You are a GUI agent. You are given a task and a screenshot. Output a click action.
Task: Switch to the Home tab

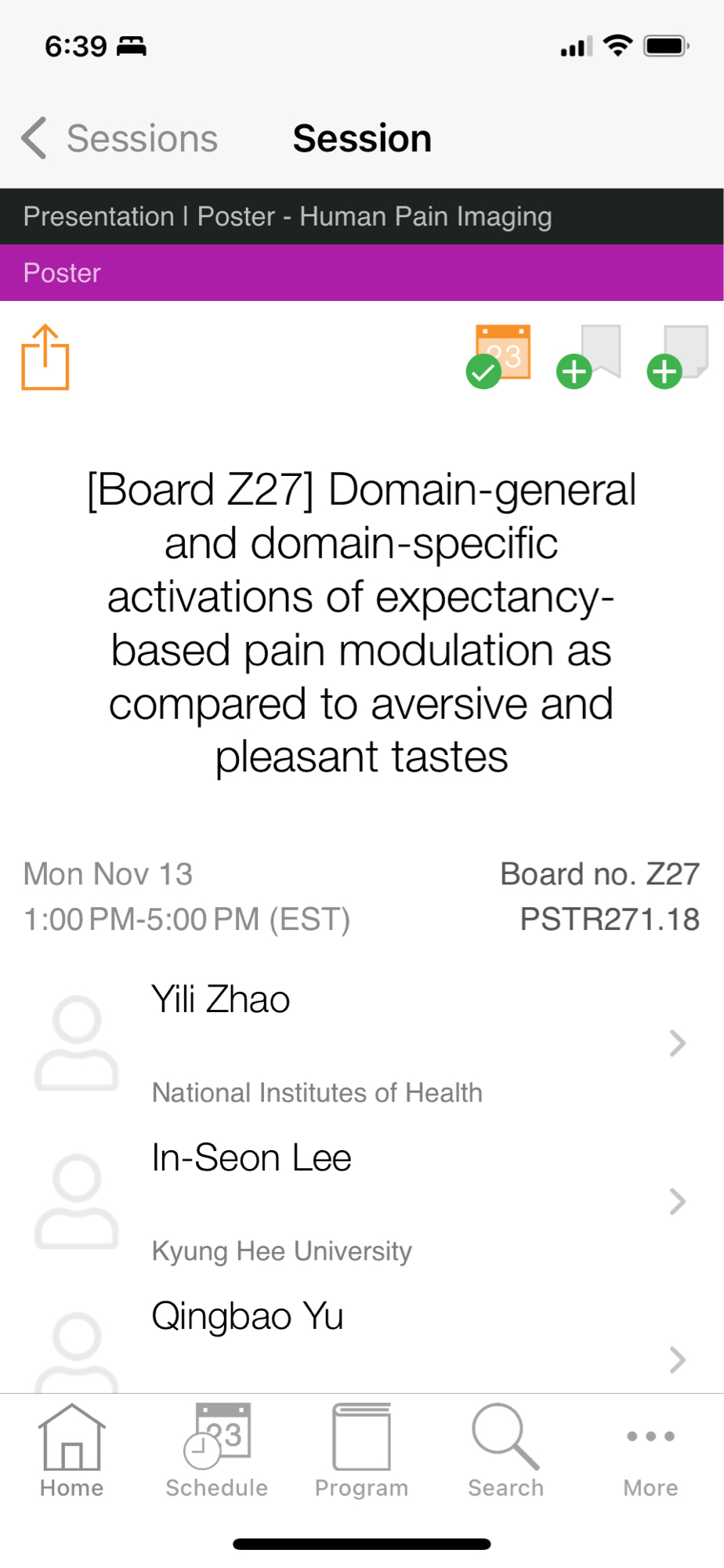[x=72, y=1451]
